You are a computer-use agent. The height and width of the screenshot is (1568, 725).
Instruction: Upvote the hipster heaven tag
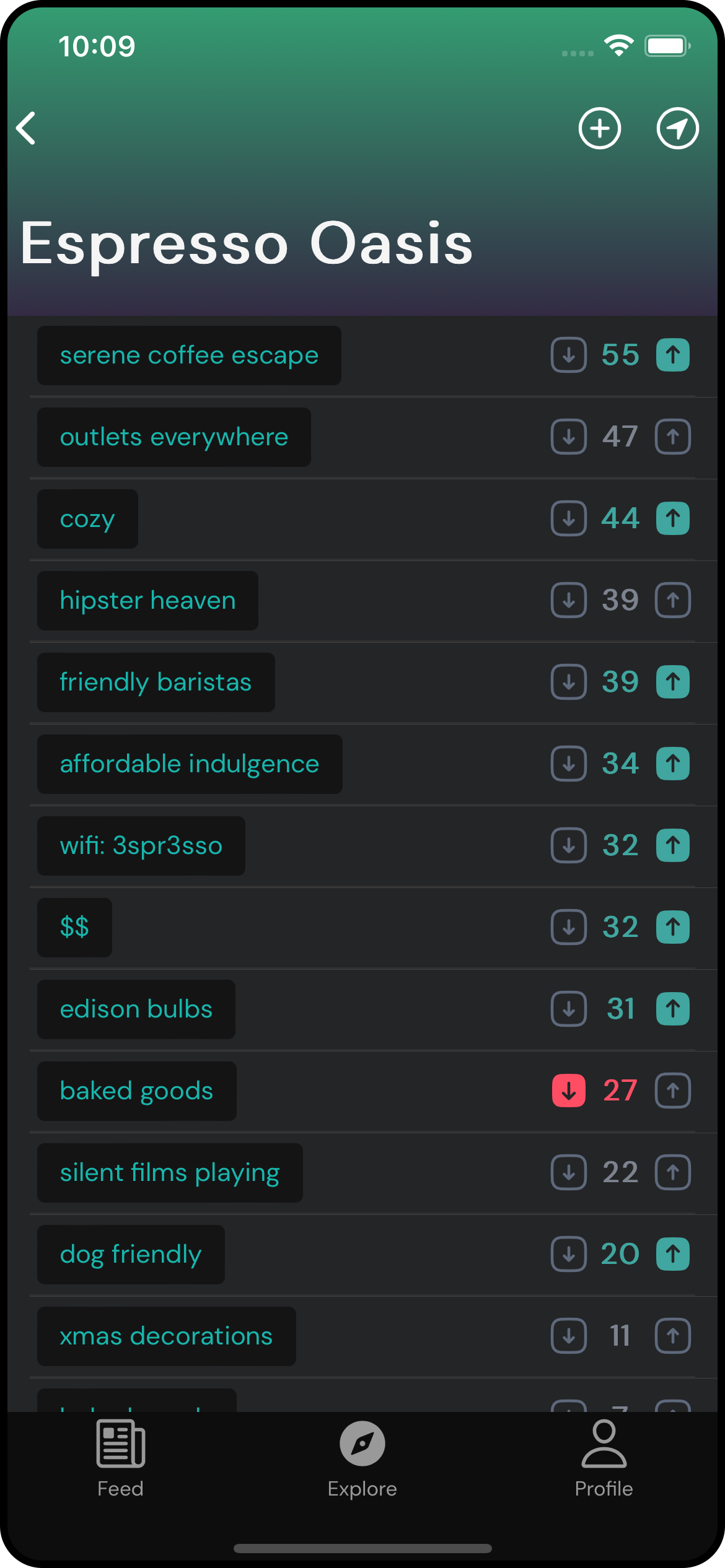pos(672,600)
